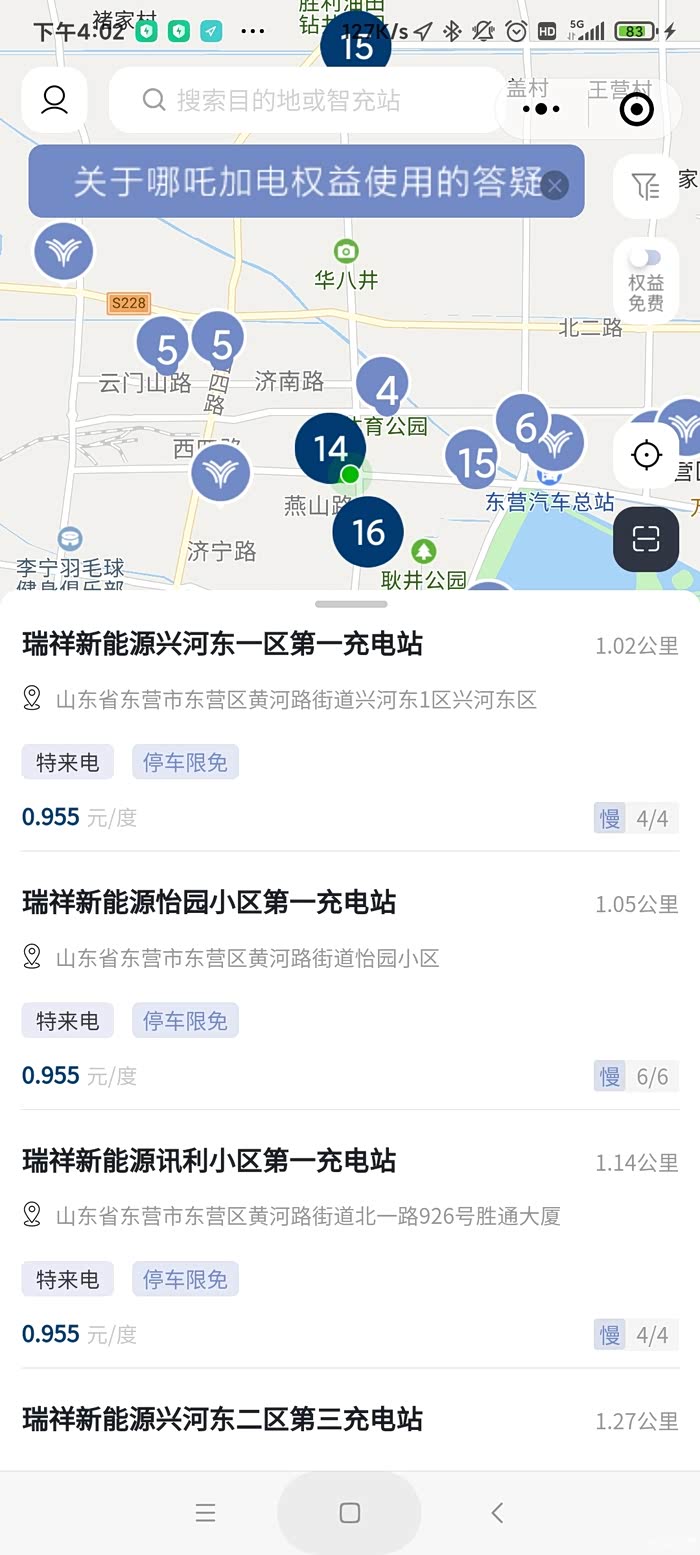Tap the search destination or charging station field
The height and width of the screenshot is (1555, 700).
pos(308,100)
